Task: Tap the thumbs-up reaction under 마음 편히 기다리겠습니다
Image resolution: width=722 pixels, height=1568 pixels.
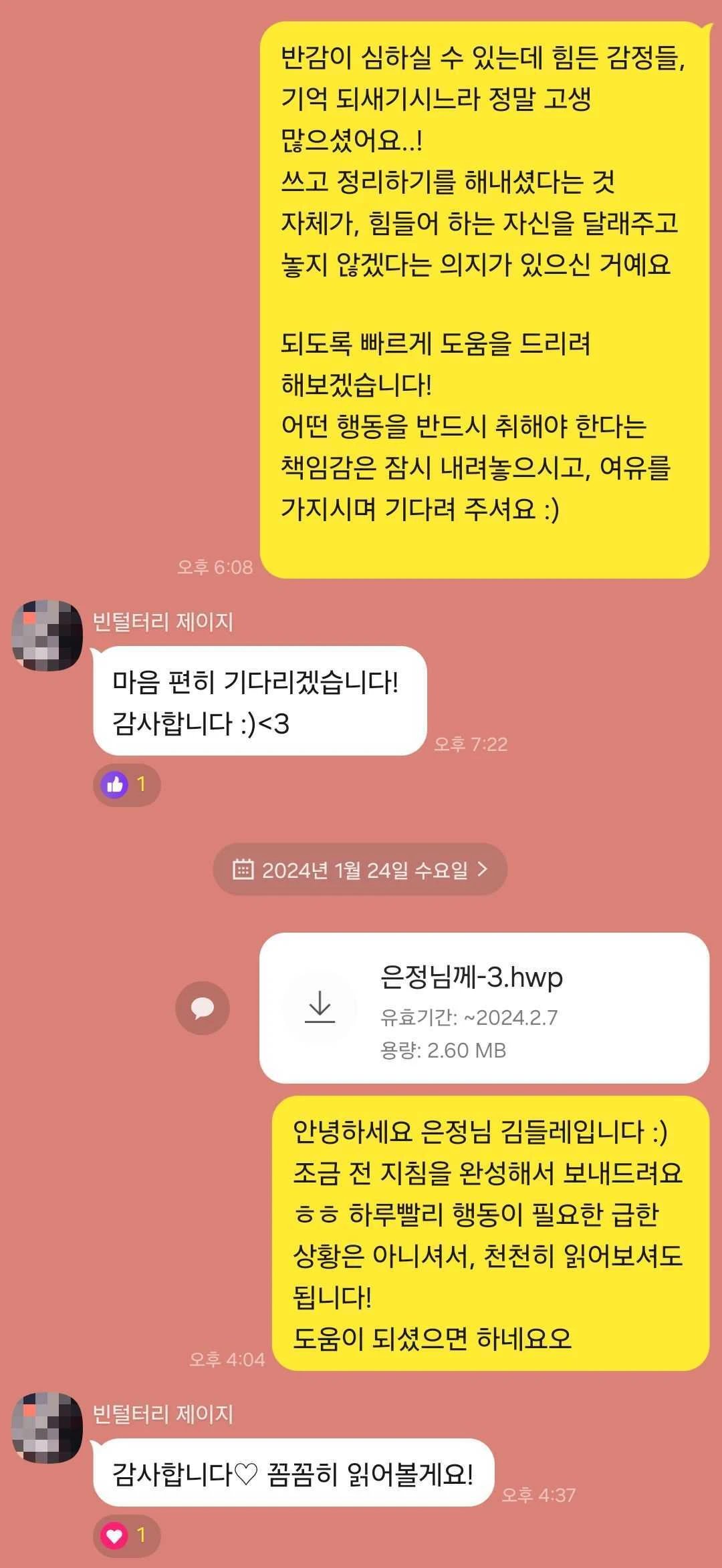Action: tap(126, 784)
